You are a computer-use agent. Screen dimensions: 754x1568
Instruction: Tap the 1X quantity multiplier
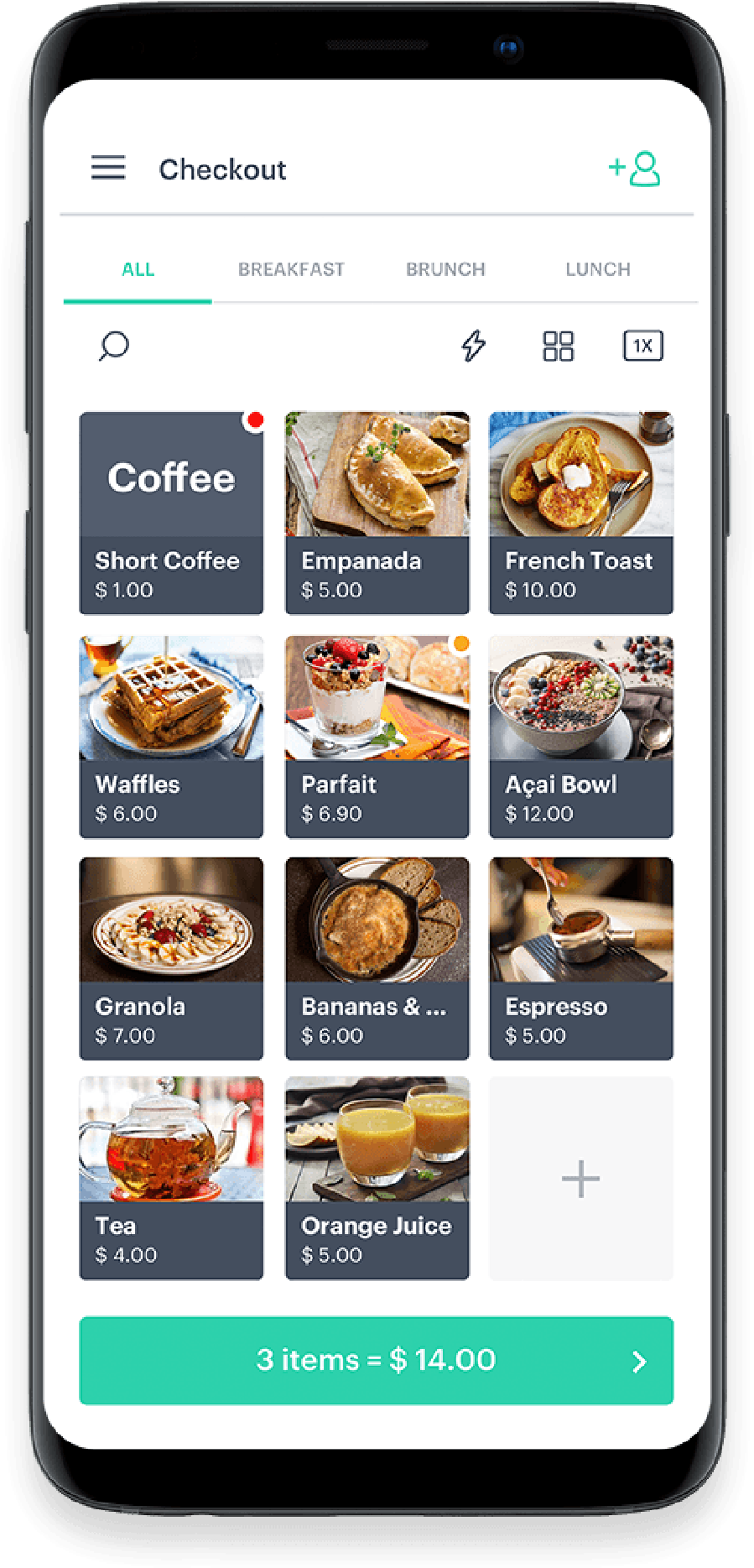642,346
